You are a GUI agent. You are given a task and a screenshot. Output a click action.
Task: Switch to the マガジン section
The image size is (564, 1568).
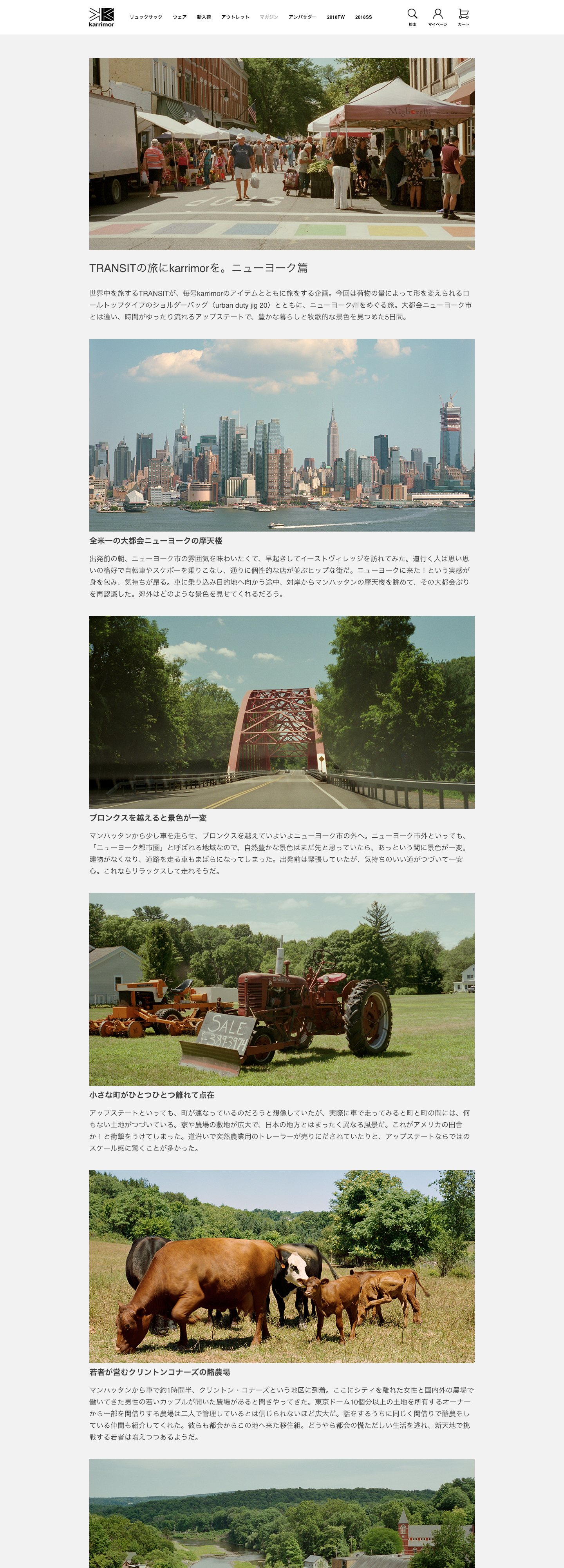(x=269, y=17)
